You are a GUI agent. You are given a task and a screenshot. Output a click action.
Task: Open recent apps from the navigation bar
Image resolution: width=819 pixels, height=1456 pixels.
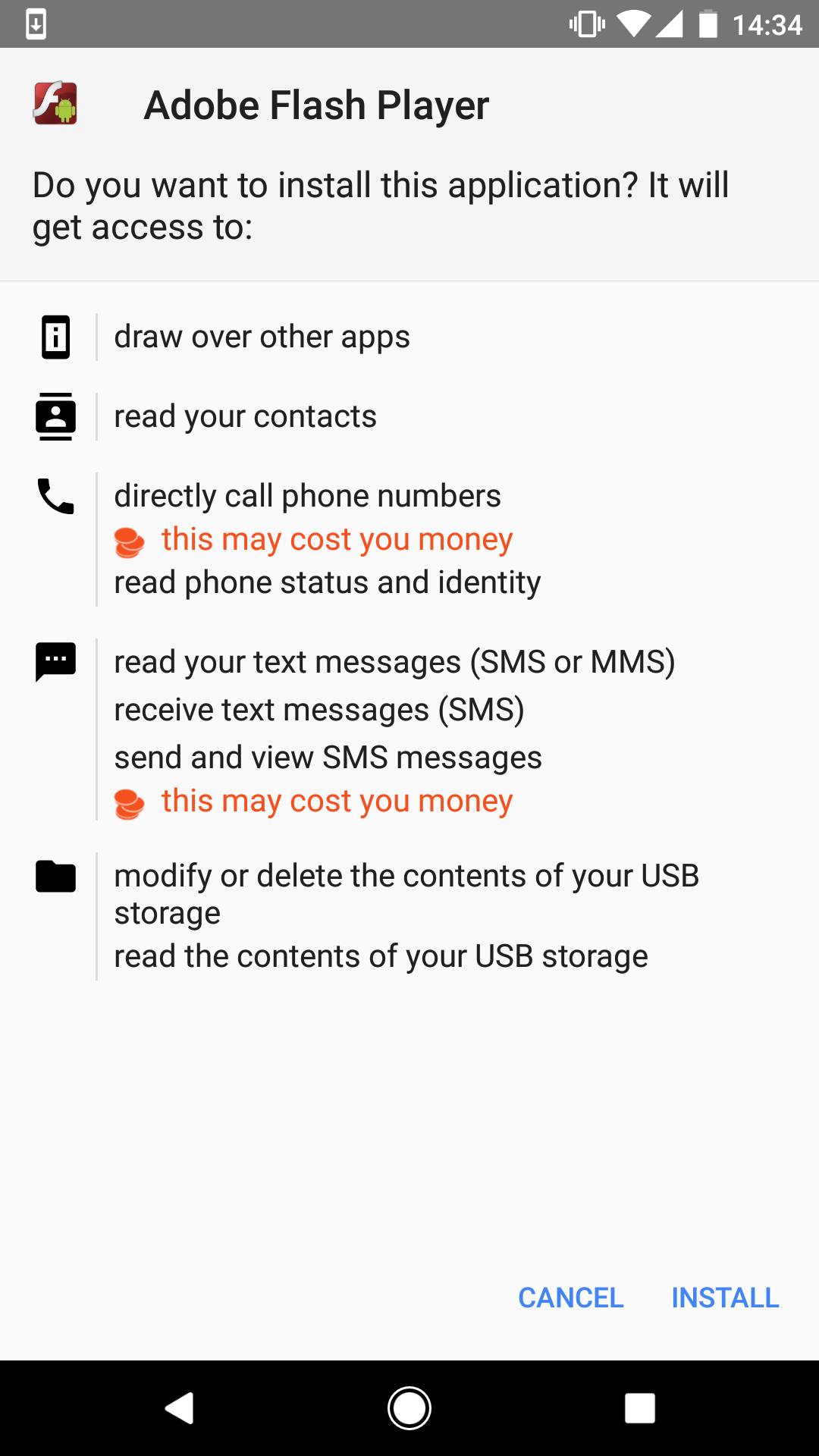639,1408
